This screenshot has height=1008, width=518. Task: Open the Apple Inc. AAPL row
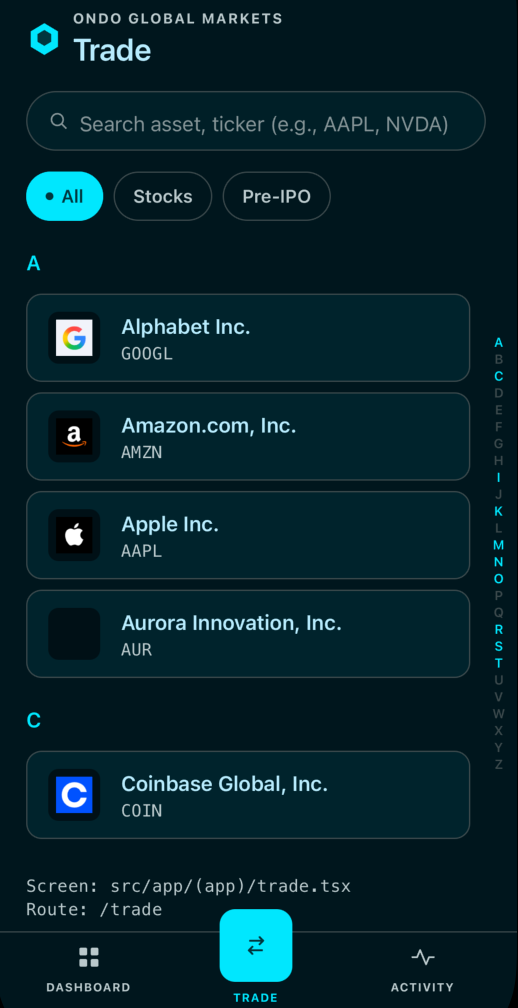click(x=248, y=535)
